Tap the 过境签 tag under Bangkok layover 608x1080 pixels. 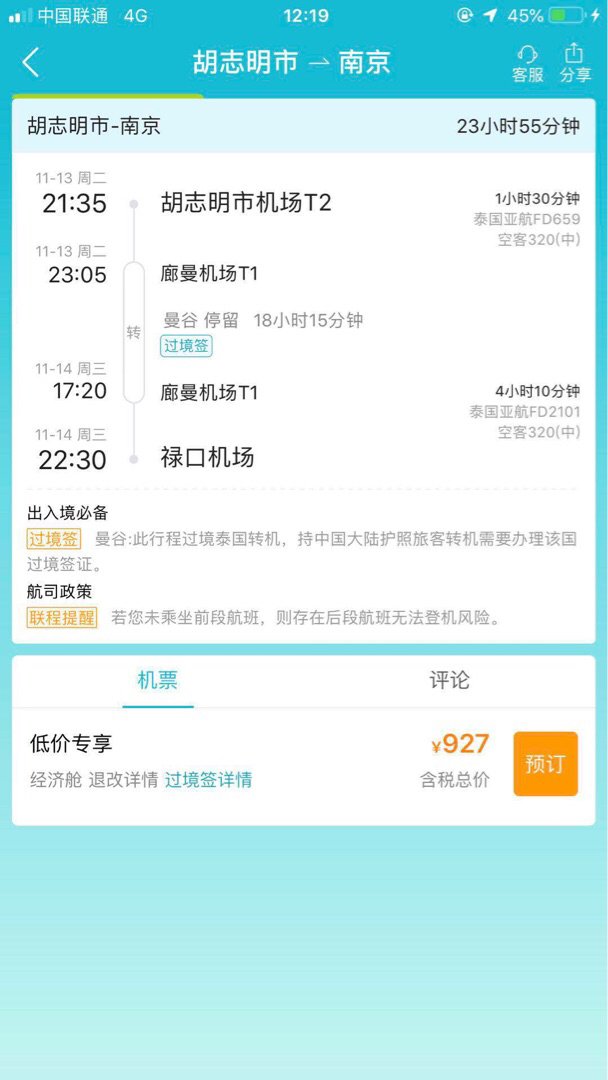[186, 346]
